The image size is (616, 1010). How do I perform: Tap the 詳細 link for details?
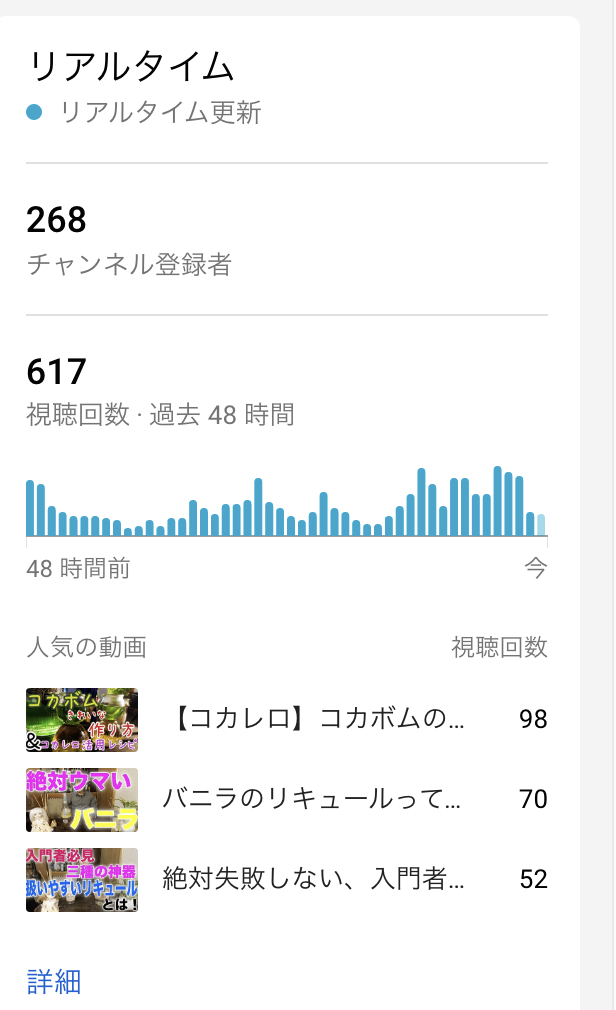click(x=54, y=981)
